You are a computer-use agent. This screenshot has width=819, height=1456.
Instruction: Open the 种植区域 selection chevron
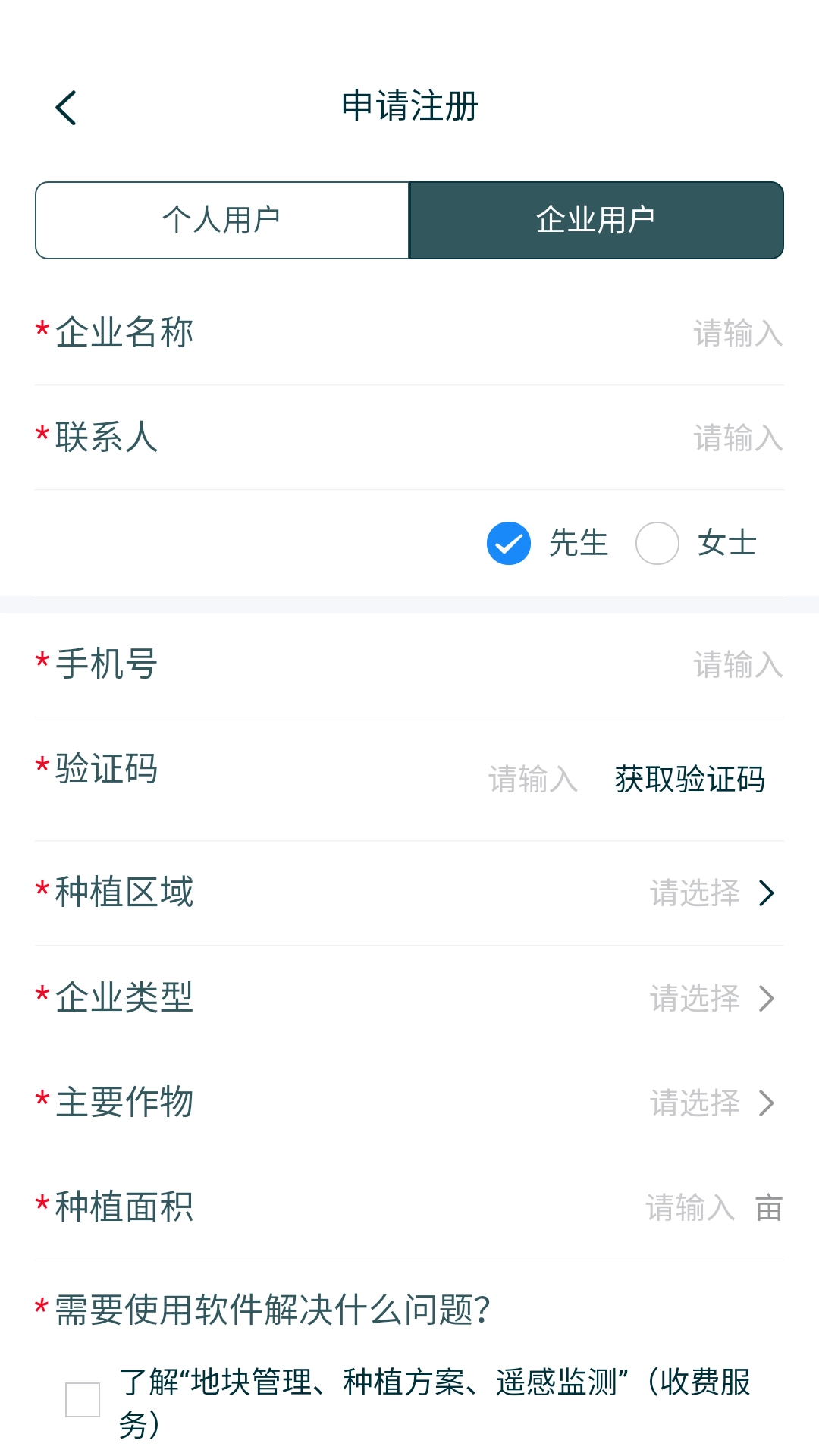767,893
